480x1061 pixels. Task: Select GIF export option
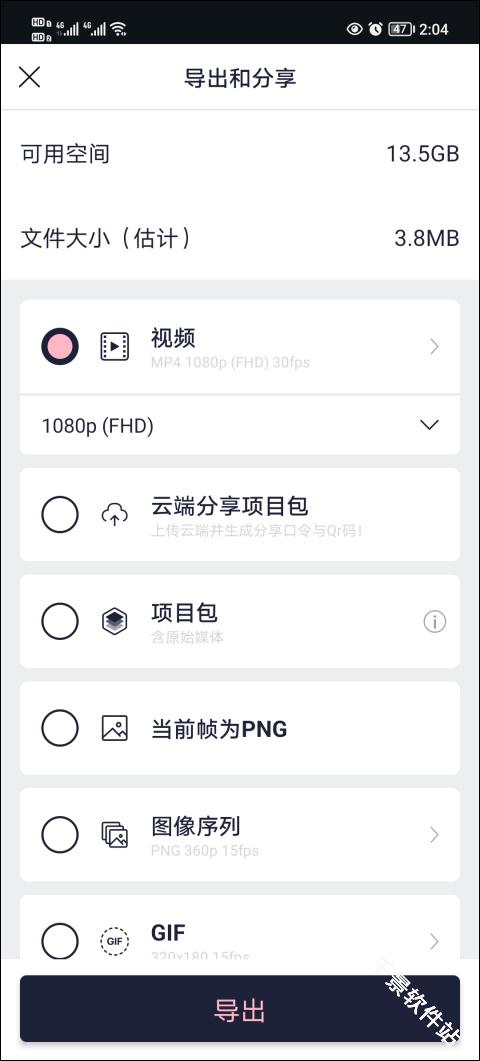[60, 941]
